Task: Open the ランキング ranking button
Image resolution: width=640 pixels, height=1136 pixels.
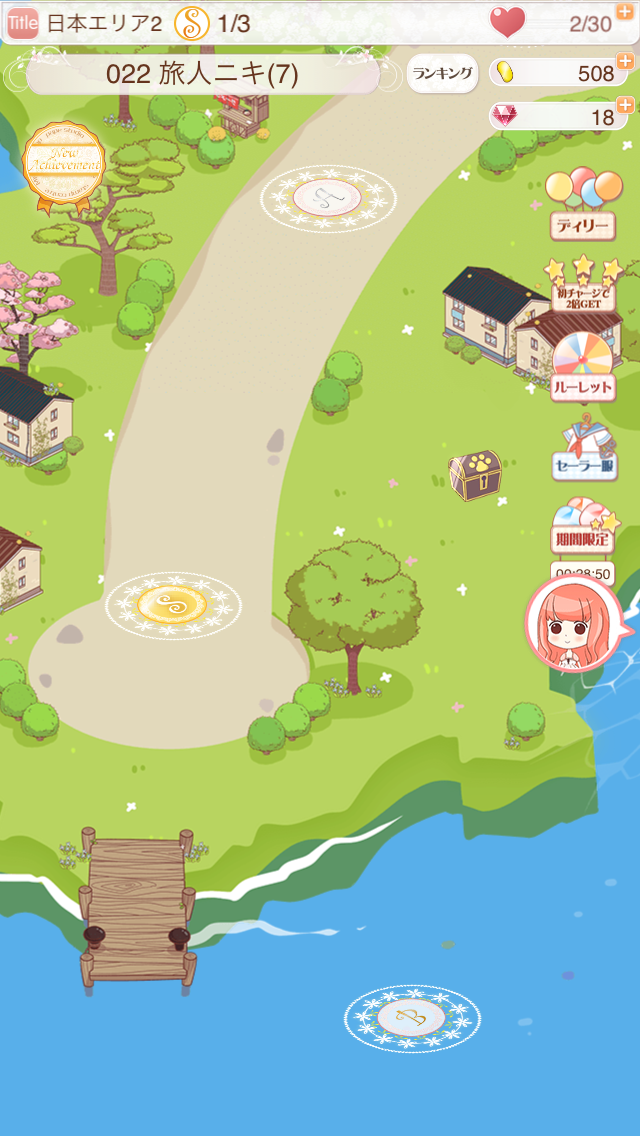Action: click(x=442, y=73)
